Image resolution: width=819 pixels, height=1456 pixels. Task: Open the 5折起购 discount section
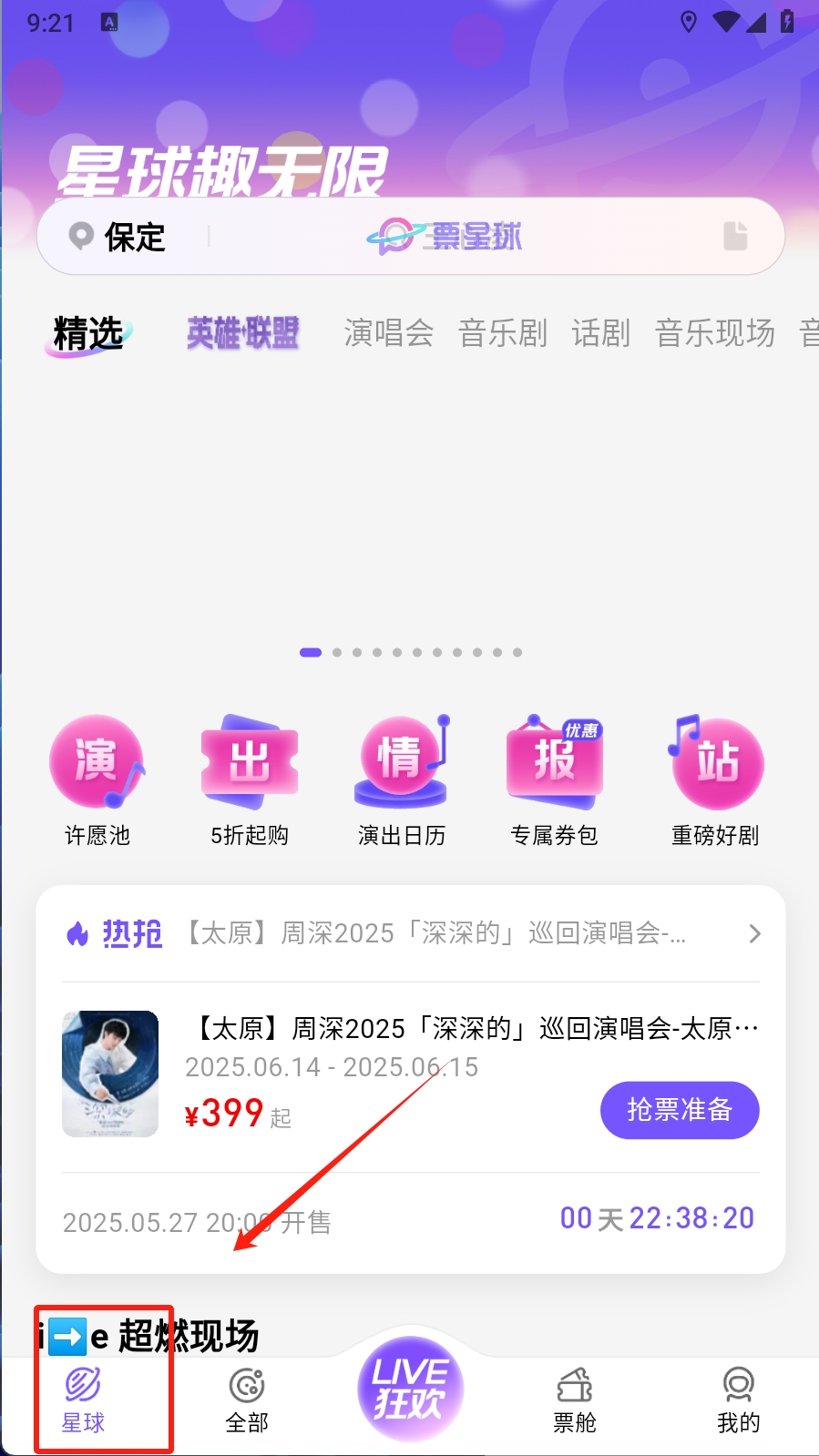coord(250,780)
